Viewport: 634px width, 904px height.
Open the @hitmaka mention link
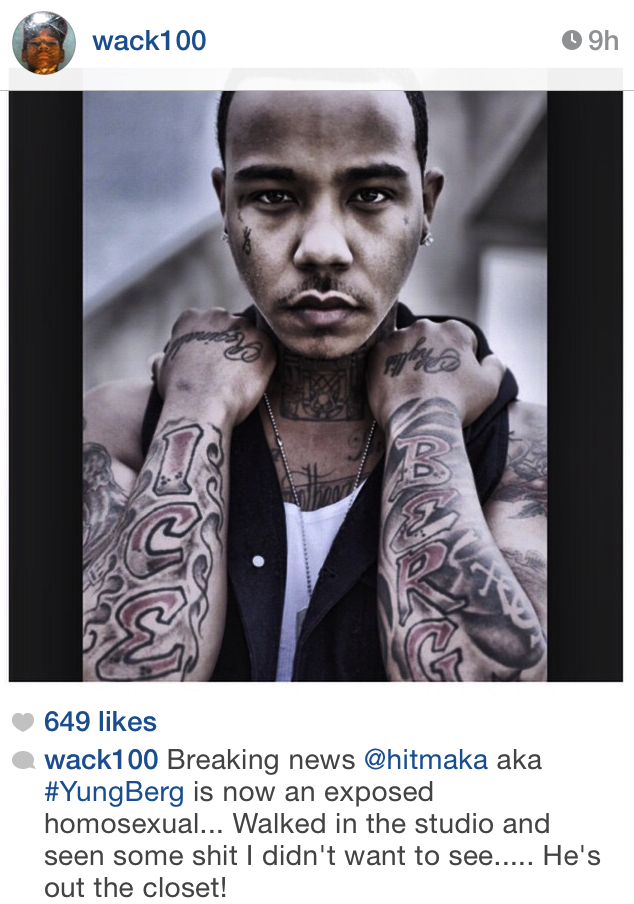pyautogui.click(x=426, y=760)
